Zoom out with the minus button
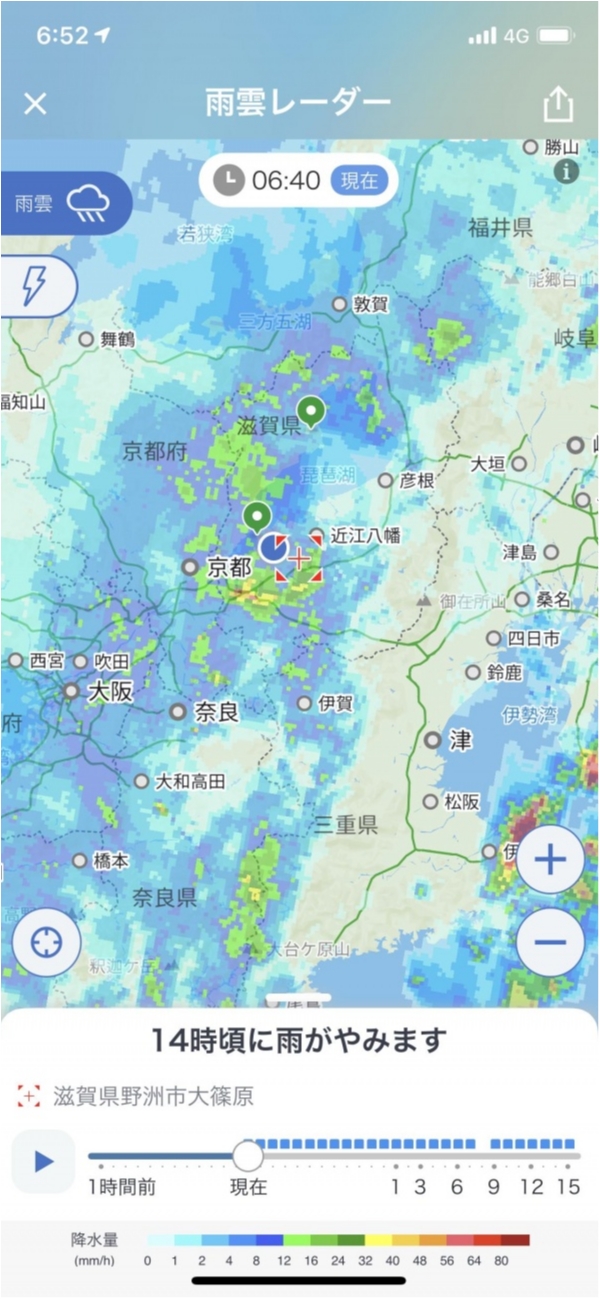 (x=550, y=942)
